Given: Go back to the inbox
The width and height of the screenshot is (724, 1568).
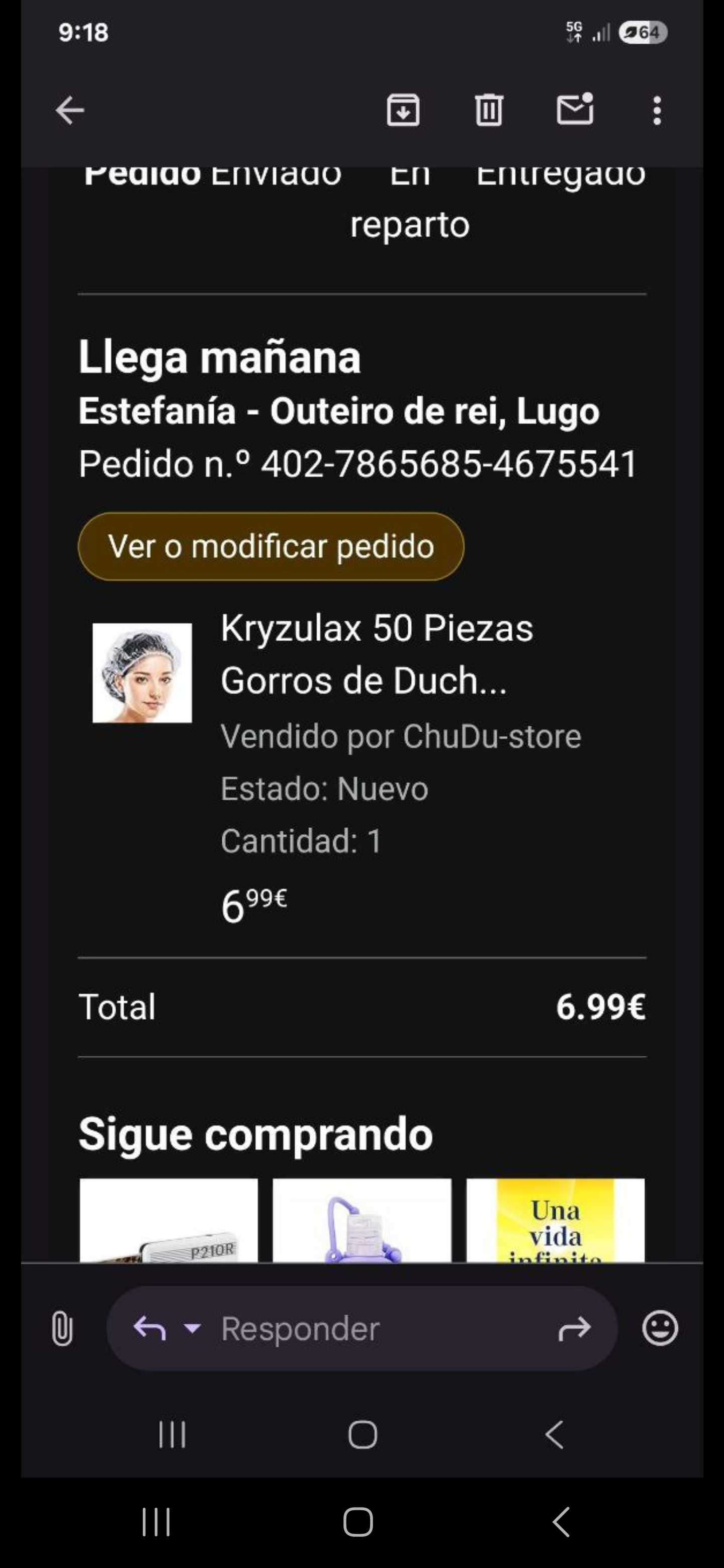Looking at the screenshot, I should tap(70, 111).
